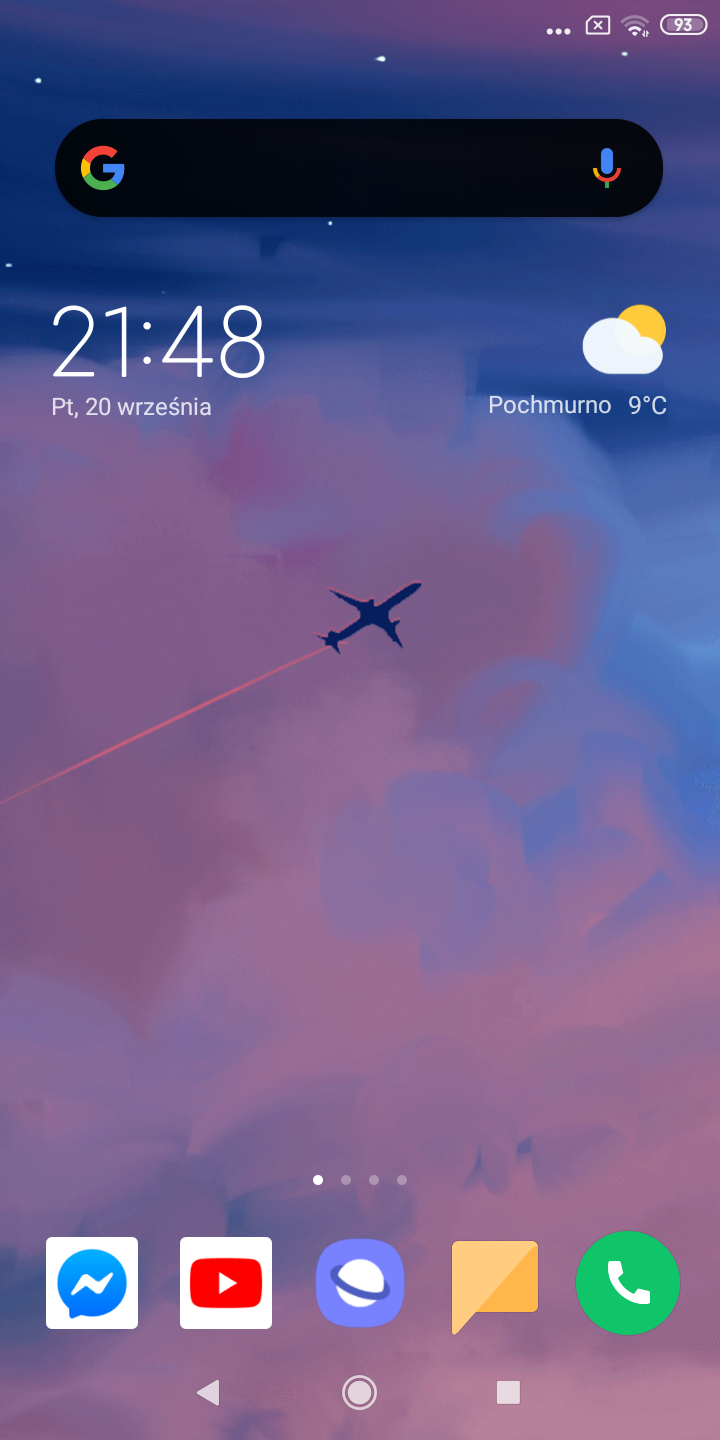Tap the home button in the navigation bar
The width and height of the screenshot is (720, 1440).
[x=359, y=1392]
